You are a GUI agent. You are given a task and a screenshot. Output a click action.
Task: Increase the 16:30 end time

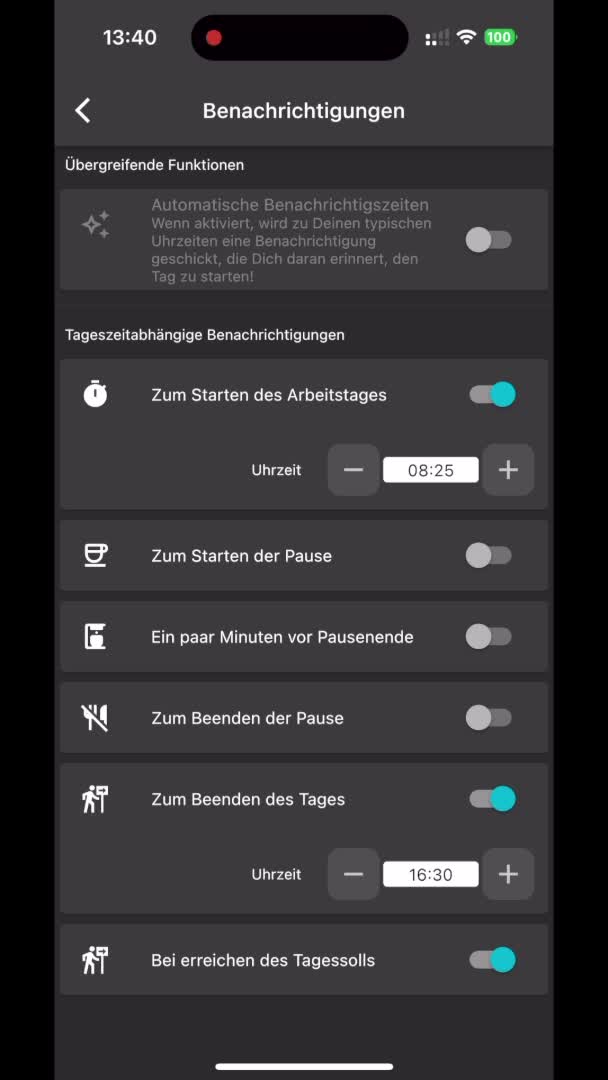[x=508, y=874]
